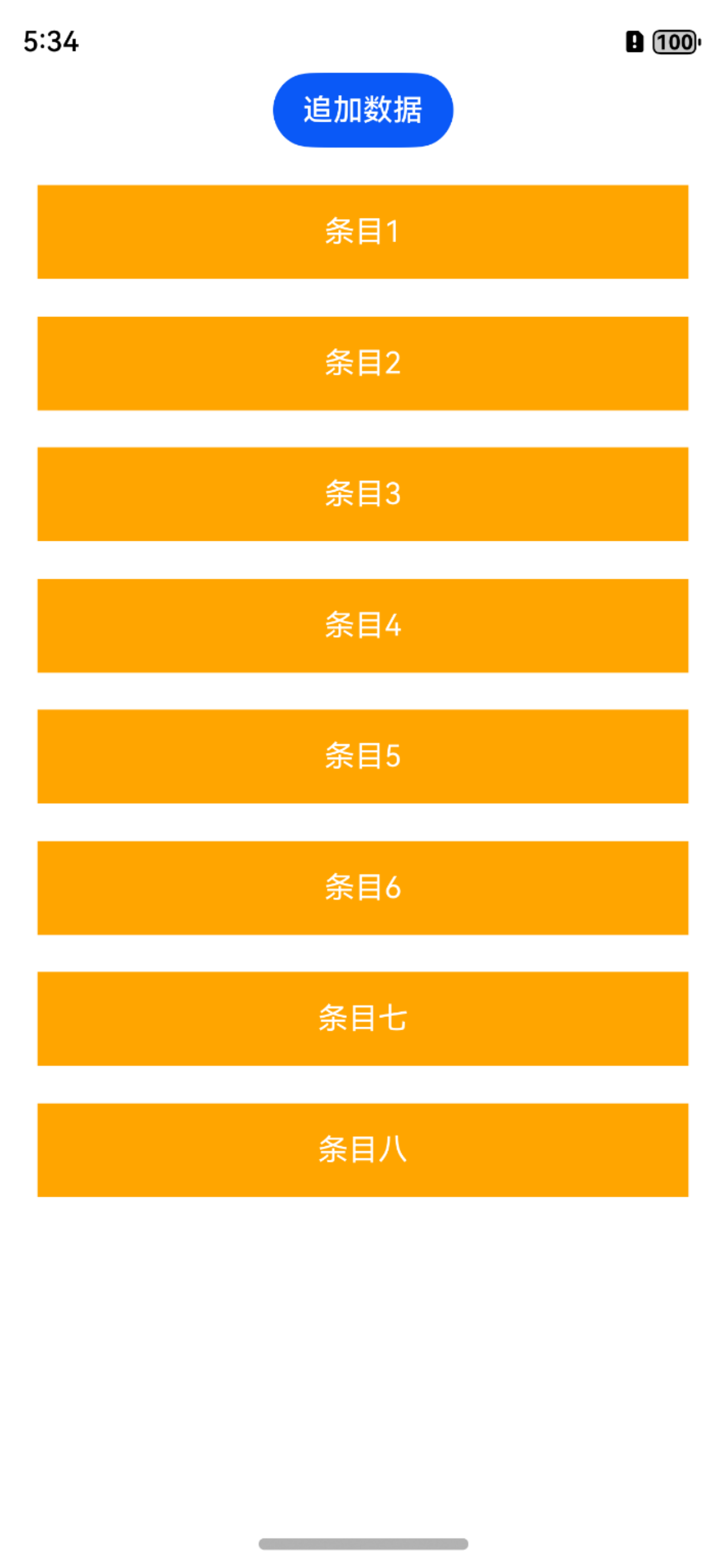This screenshot has height=1568, width=726.
Task: Click the empty area below the list
Action: (362, 1339)
